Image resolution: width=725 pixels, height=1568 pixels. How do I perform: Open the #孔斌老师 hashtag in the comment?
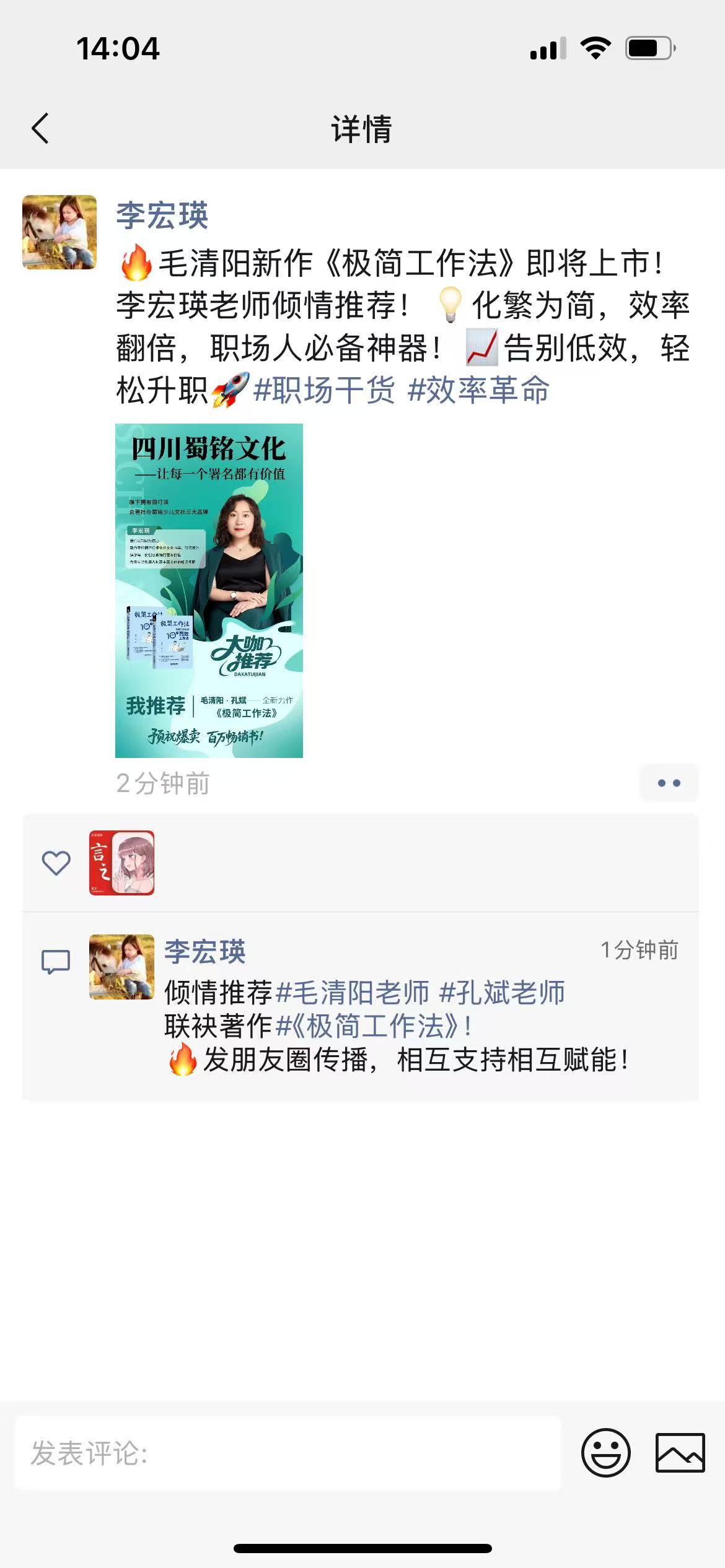point(502,993)
